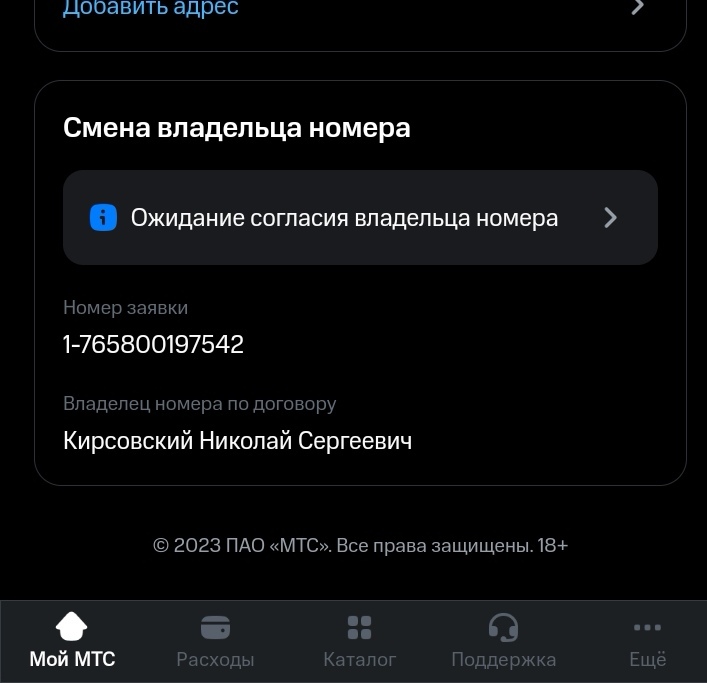Switch to the «Мой МТС» tab
This screenshot has width=707, height=683.
(72, 641)
